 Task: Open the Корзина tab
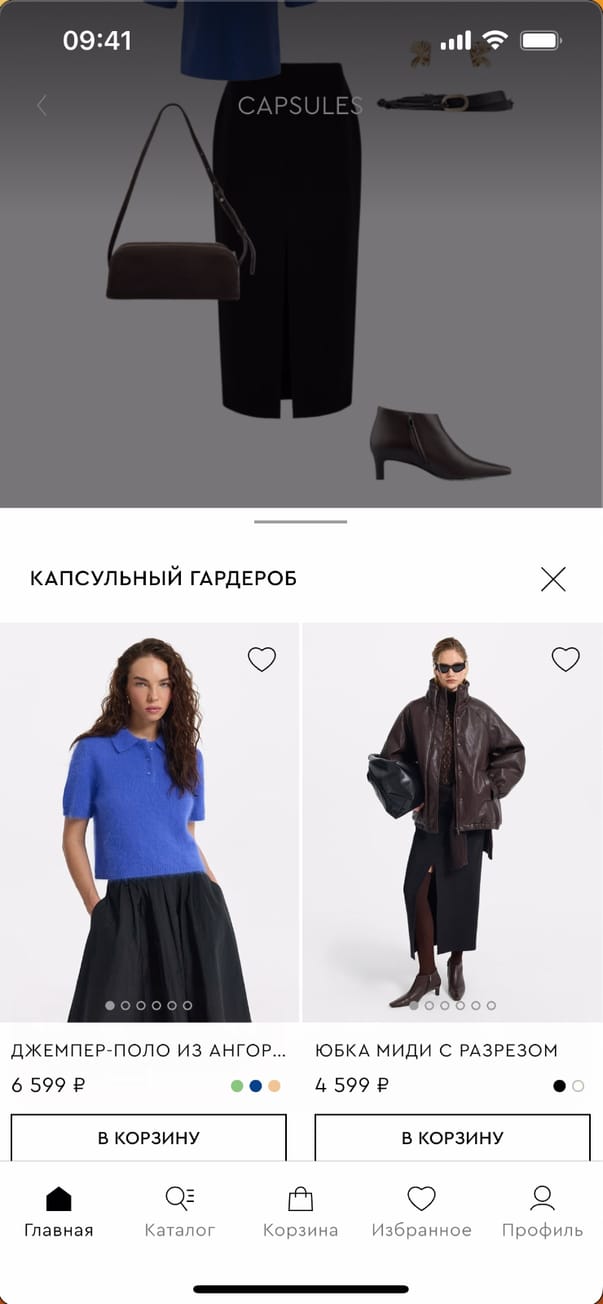[x=300, y=1212]
